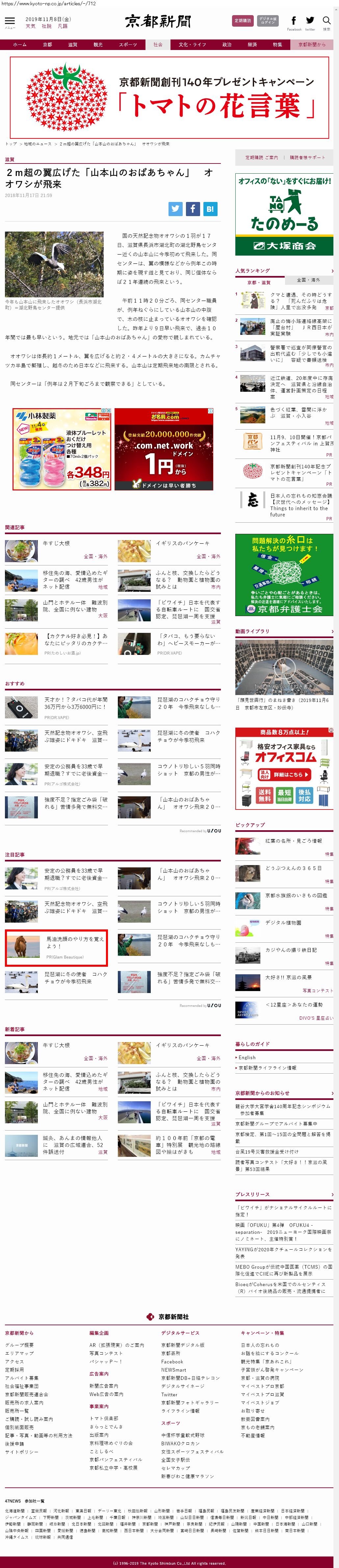Open 天気 weather link in header
This screenshot has height=1568, width=339.
[x=30, y=27]
